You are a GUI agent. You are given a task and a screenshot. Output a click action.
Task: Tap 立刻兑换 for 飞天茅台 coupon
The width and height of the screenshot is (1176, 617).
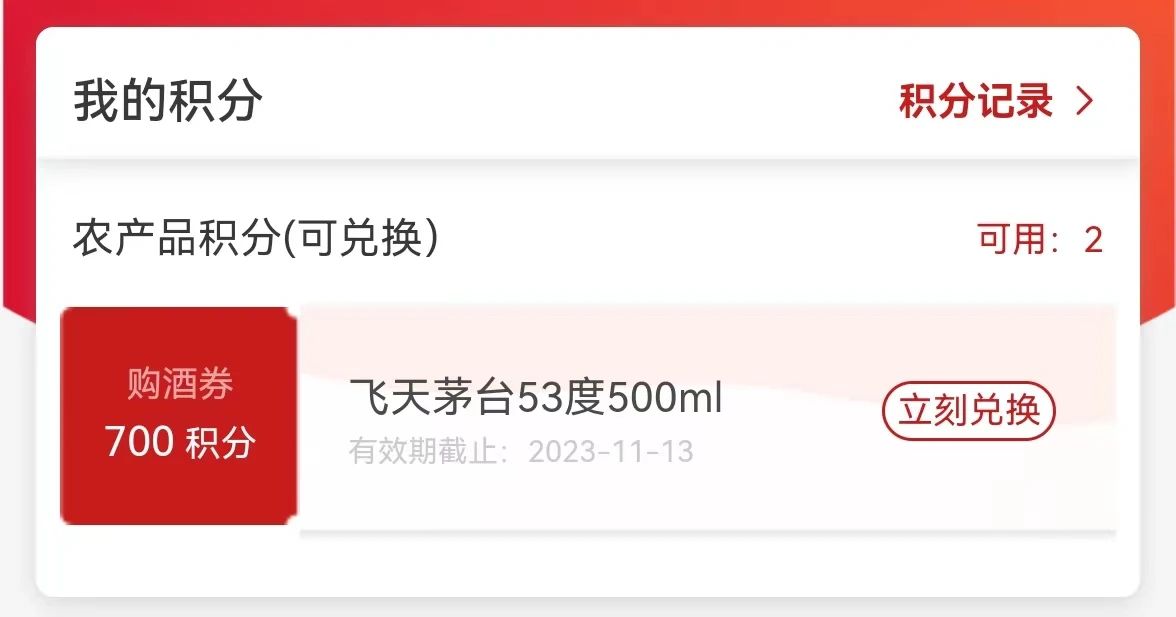coord(968,411)
